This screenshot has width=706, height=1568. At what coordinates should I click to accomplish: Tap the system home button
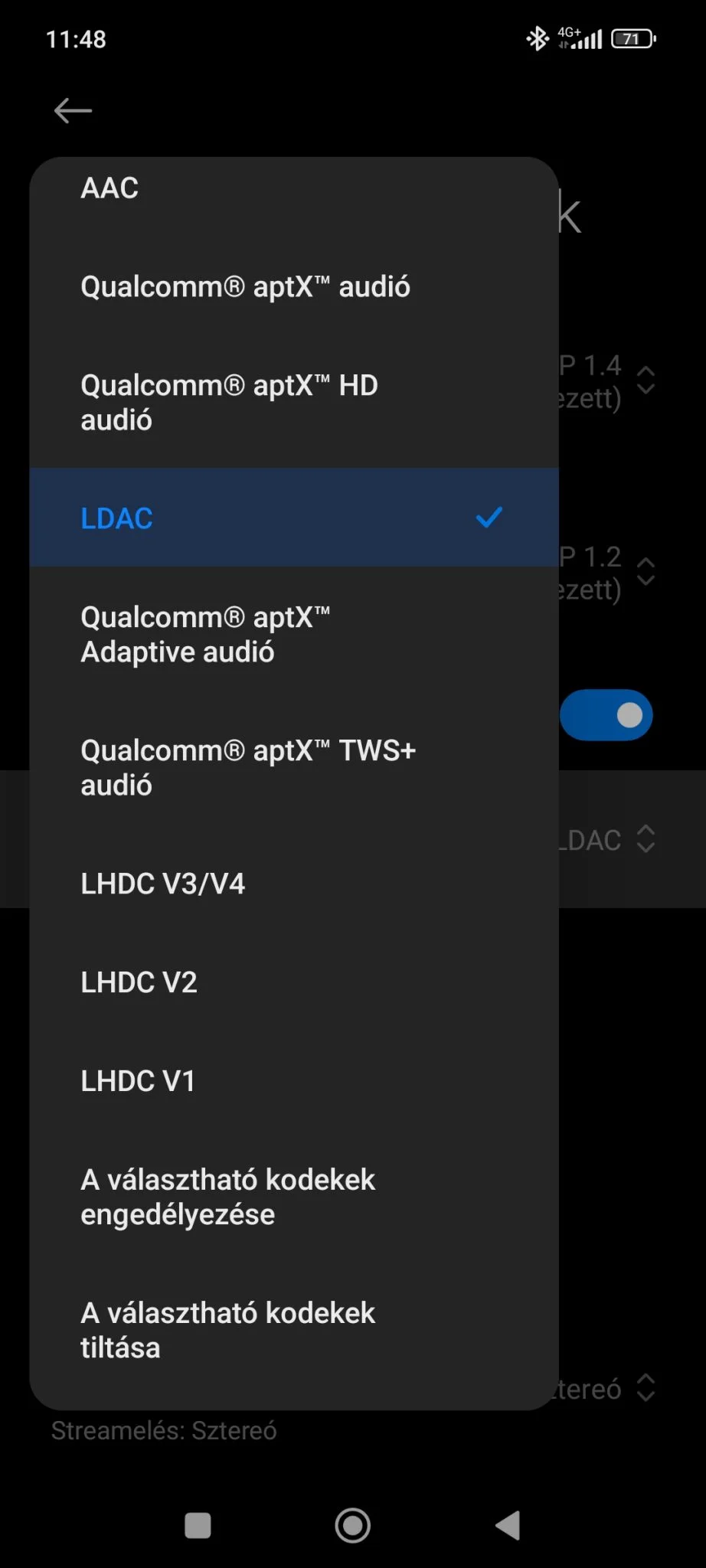pyautogui.click(x=353, y=1525)
